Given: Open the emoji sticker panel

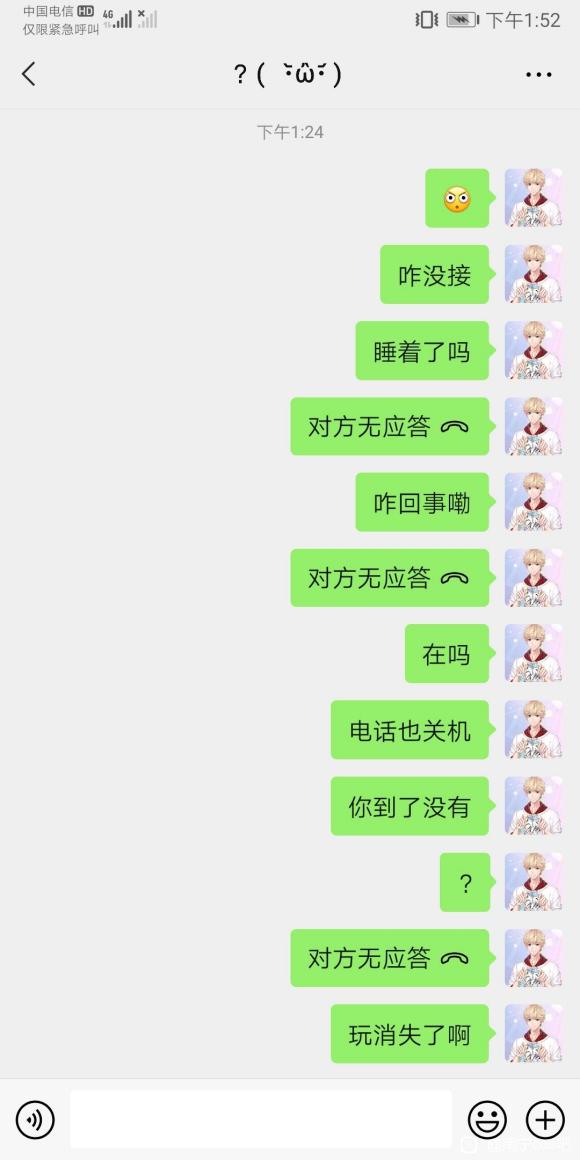Looking at the screenshot, I should pyautogui.click(x=488, y=1119).
